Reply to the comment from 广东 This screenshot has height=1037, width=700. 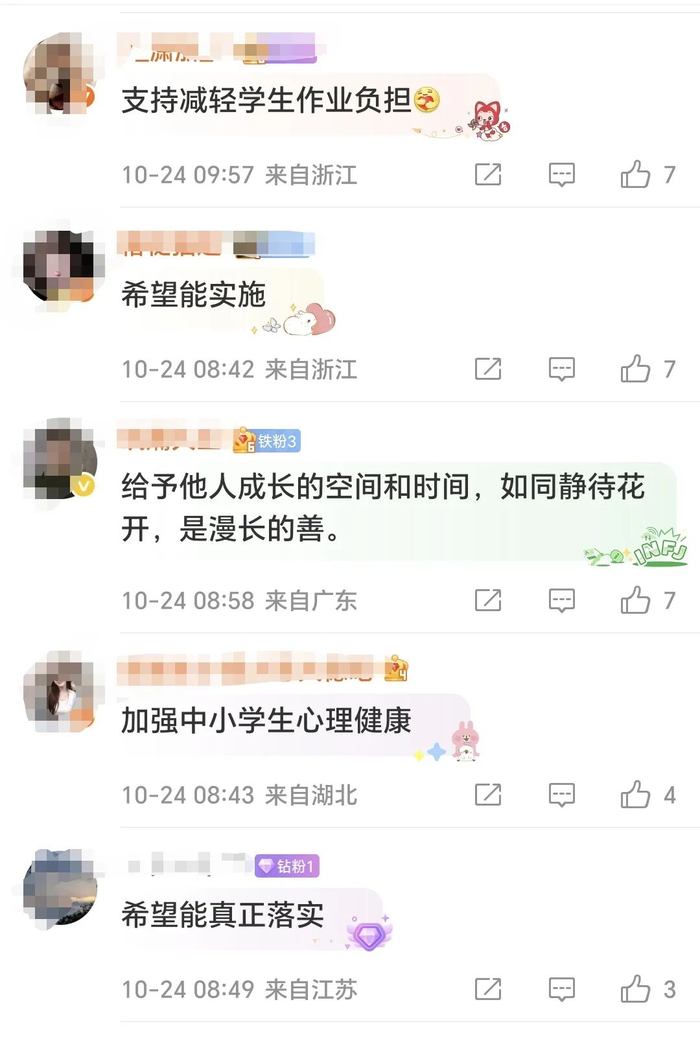pyautogui.click(x=562, y=600)
